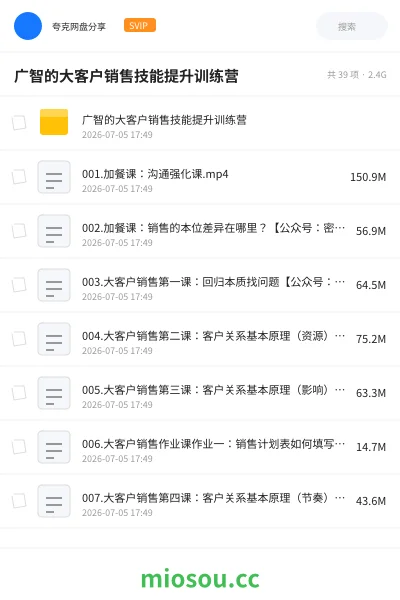Open the 广智的大客户销售技能提升训练营 folder
Screen dimensions: 400x600
[x=200, y=123]
